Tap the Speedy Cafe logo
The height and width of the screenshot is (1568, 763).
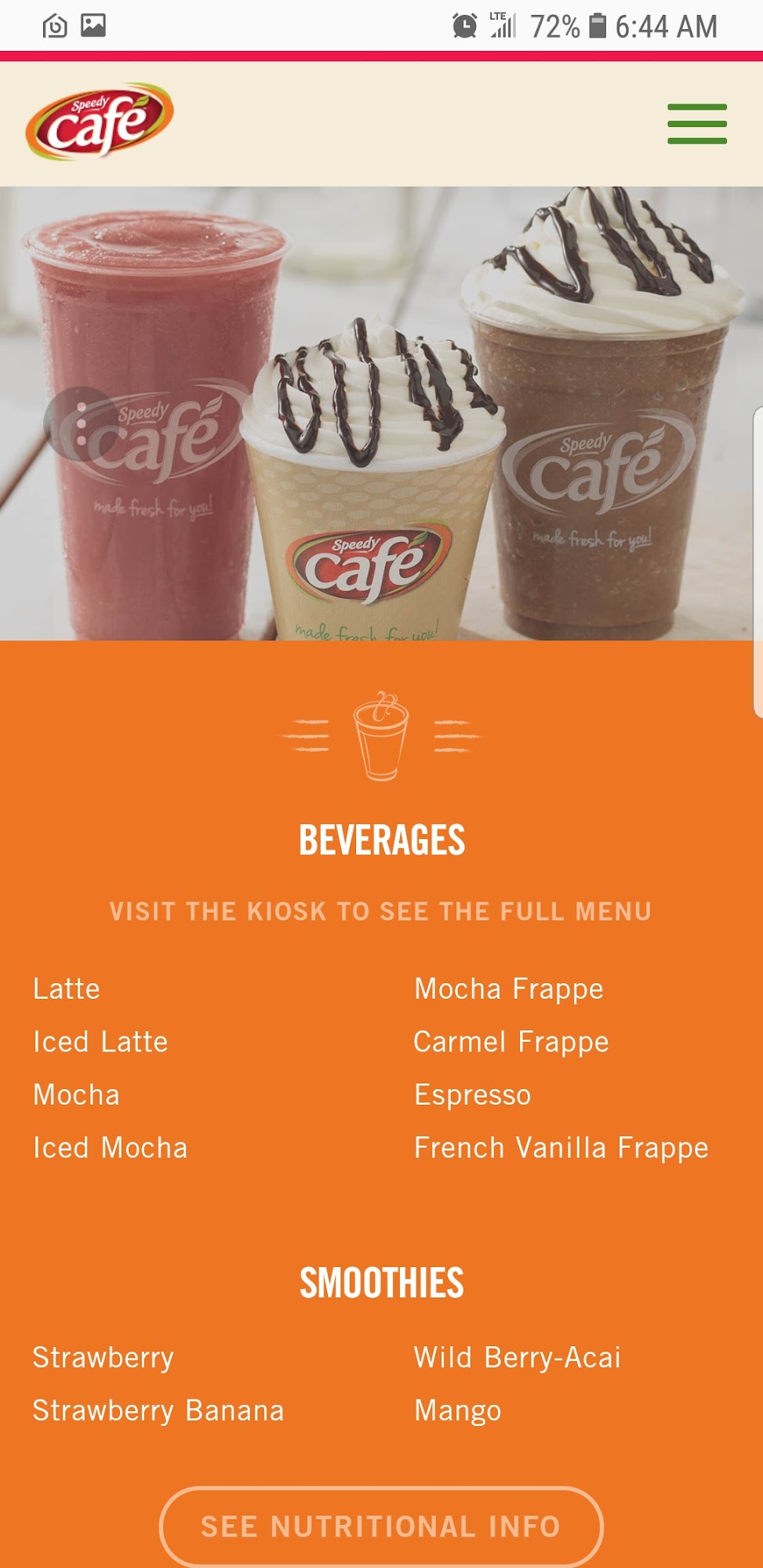100,122
